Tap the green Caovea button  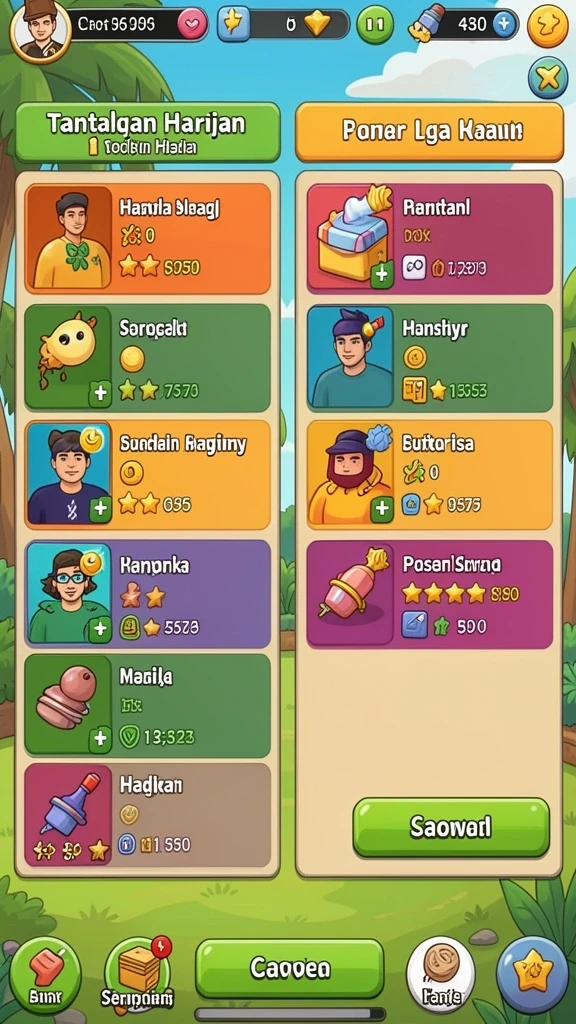coord(290,968)
